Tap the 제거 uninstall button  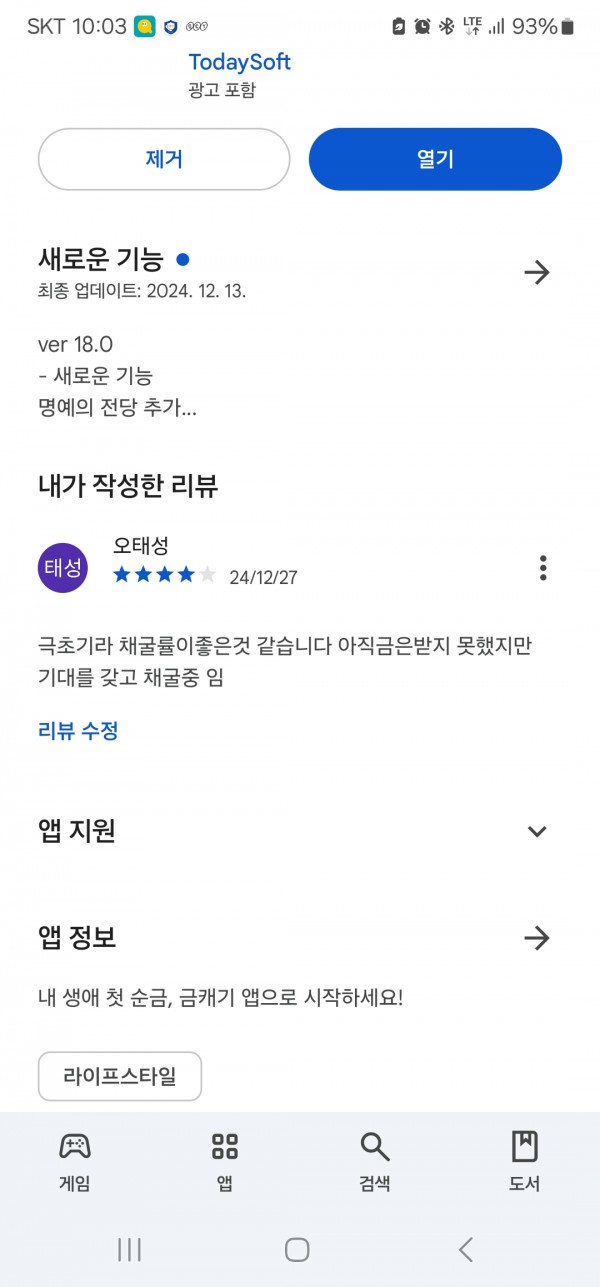(164, 159)
